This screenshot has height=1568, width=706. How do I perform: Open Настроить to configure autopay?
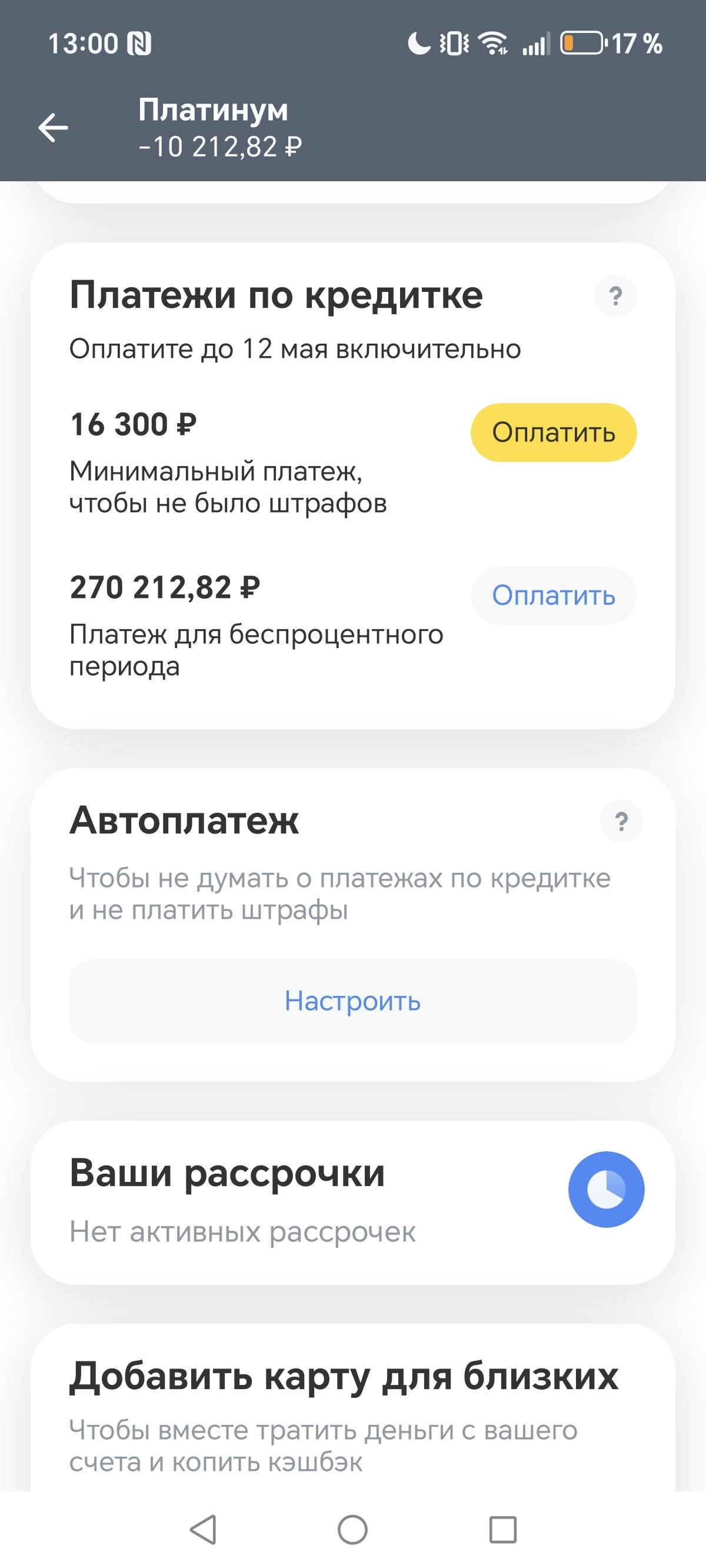click(353, 1001)
